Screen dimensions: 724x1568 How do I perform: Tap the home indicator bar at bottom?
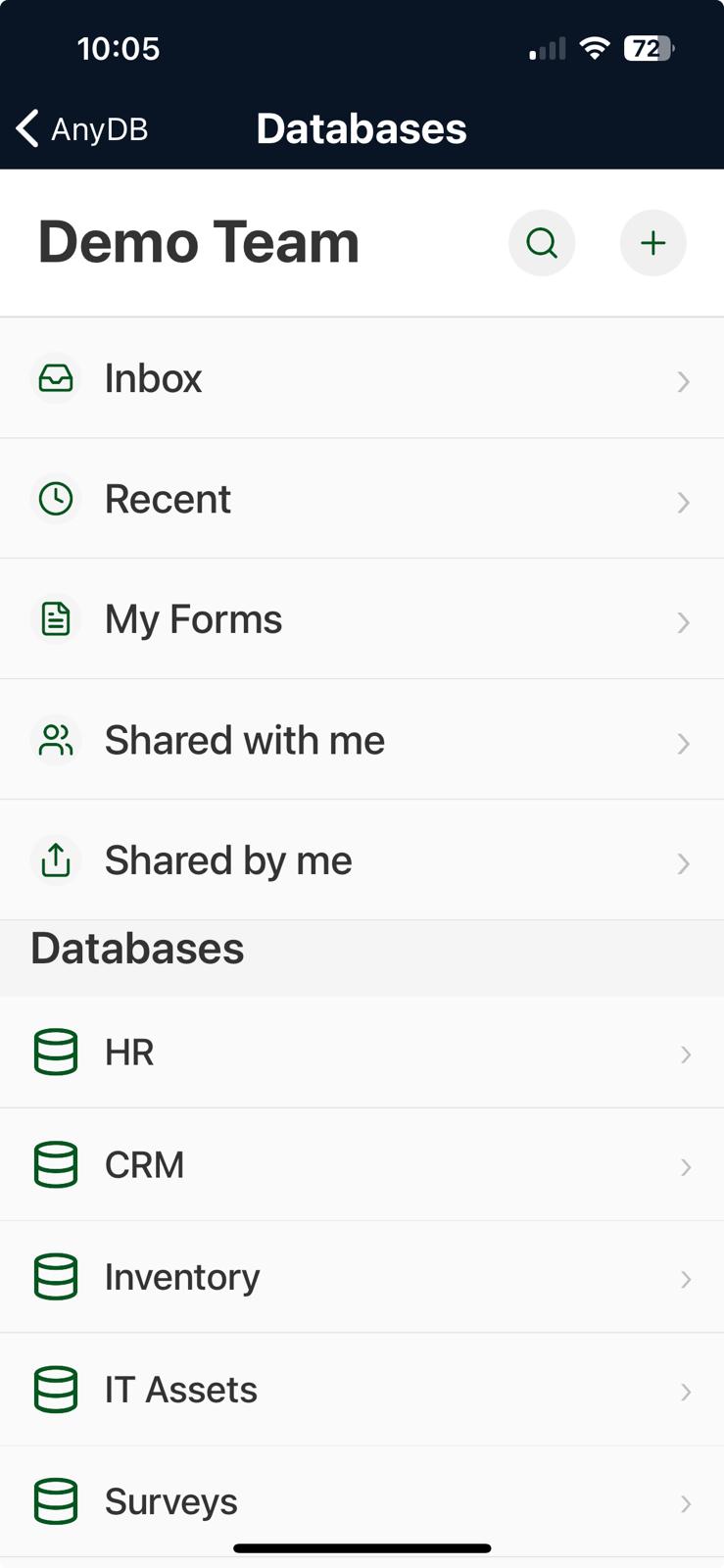coord(362,1548)
